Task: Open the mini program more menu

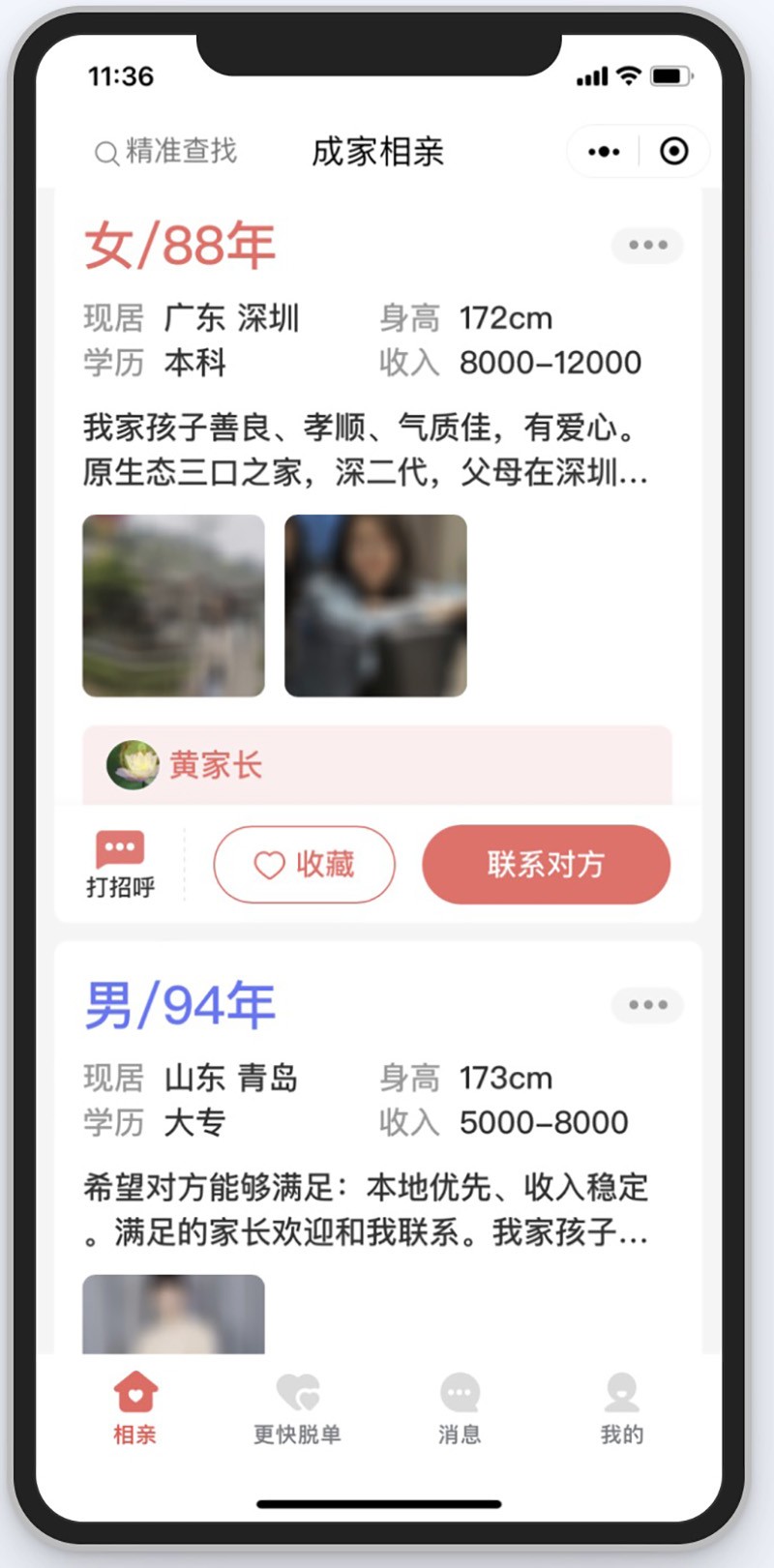Action: (604, 152)
